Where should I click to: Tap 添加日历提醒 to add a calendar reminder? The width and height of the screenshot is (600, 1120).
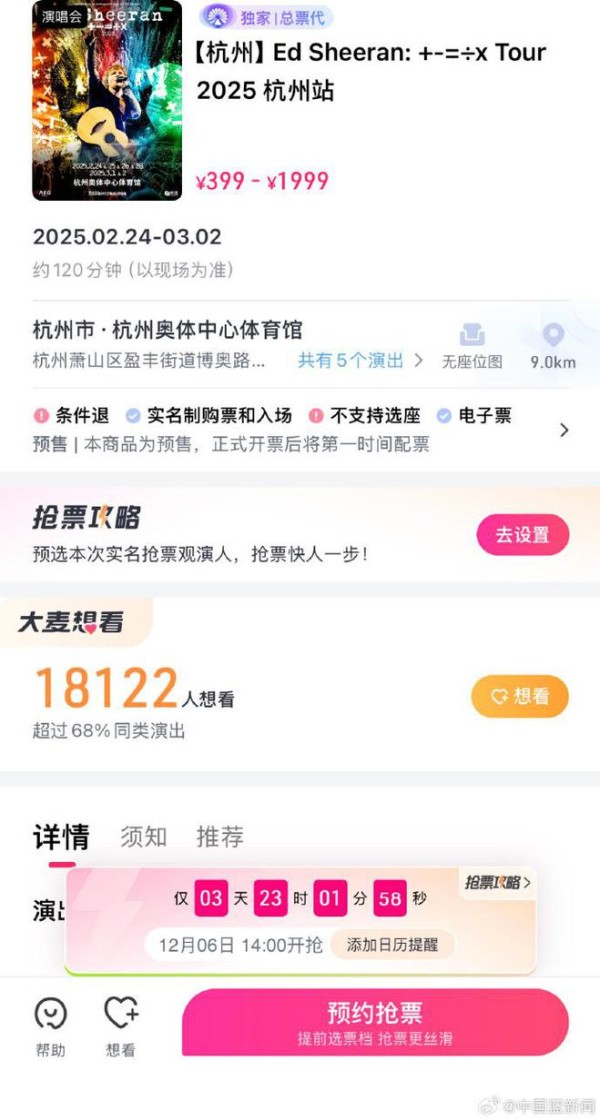pos(392,945)
